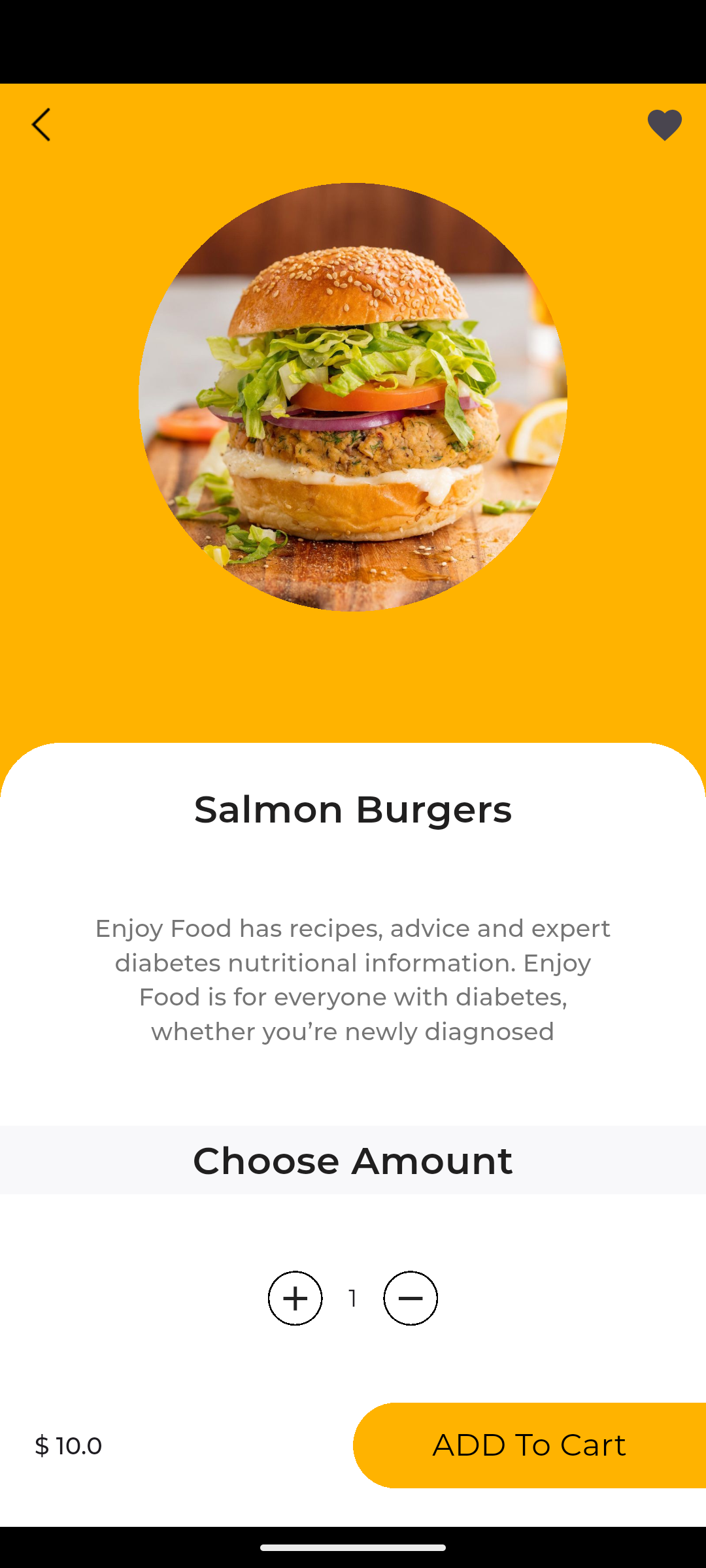
Task: Tap the Salmon Burgers title
Action: coord(353,809)
